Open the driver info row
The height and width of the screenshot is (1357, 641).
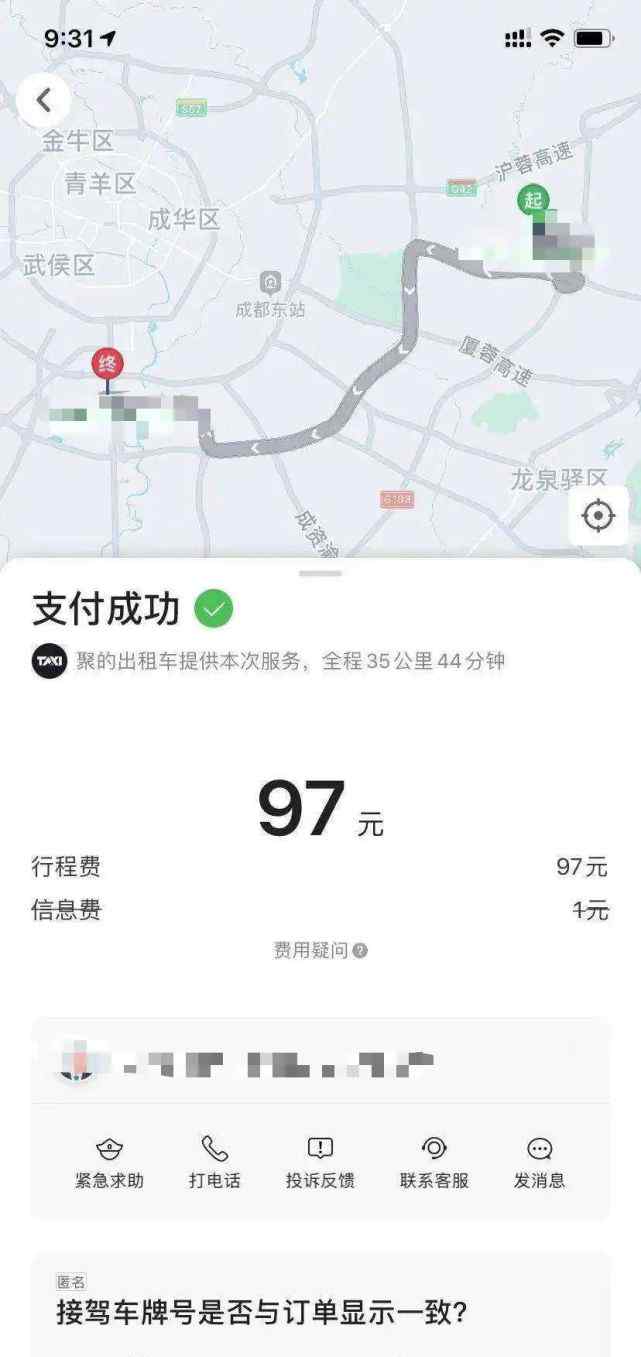click(320, 1063)
